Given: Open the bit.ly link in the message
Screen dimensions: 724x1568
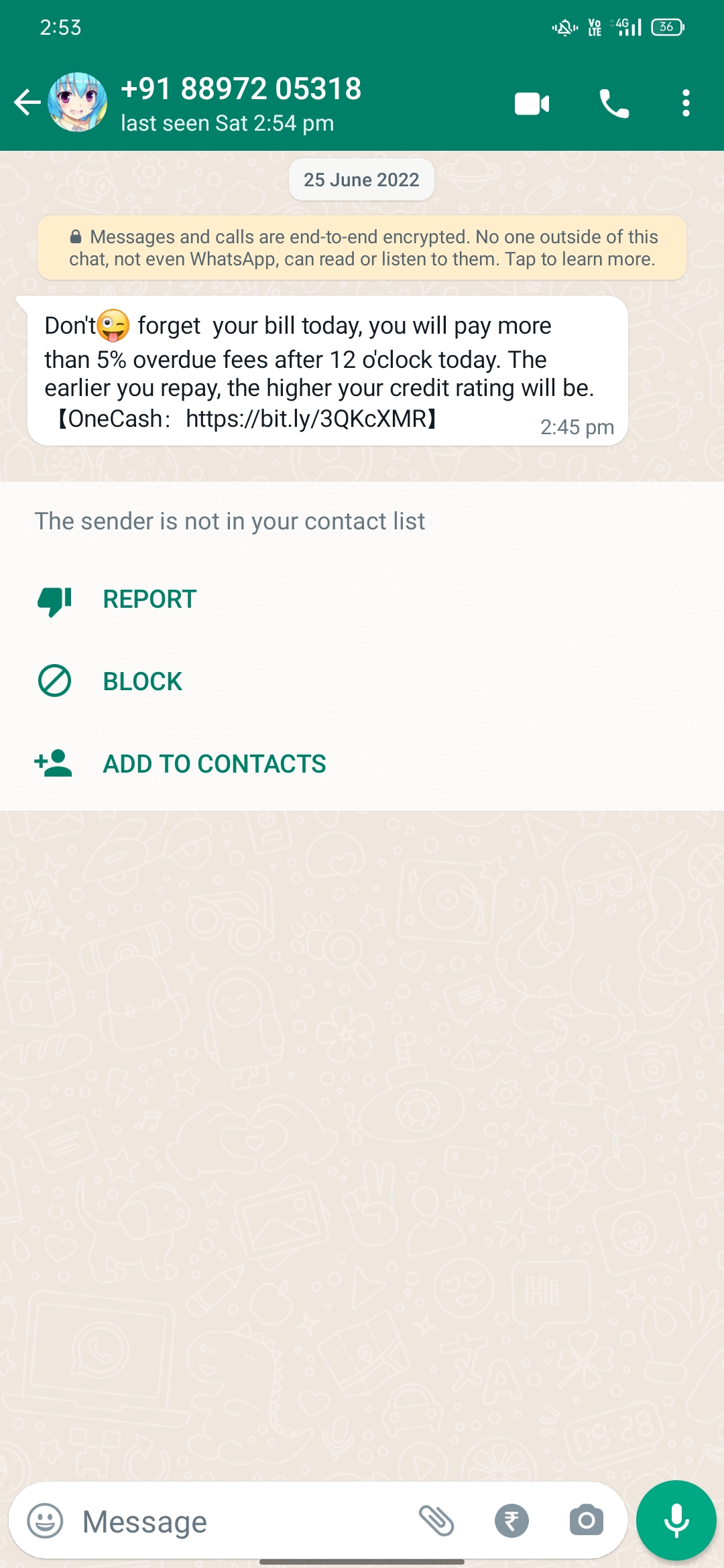Looking at the screenshot, I should pyautogui.click(x=306, y=419).
